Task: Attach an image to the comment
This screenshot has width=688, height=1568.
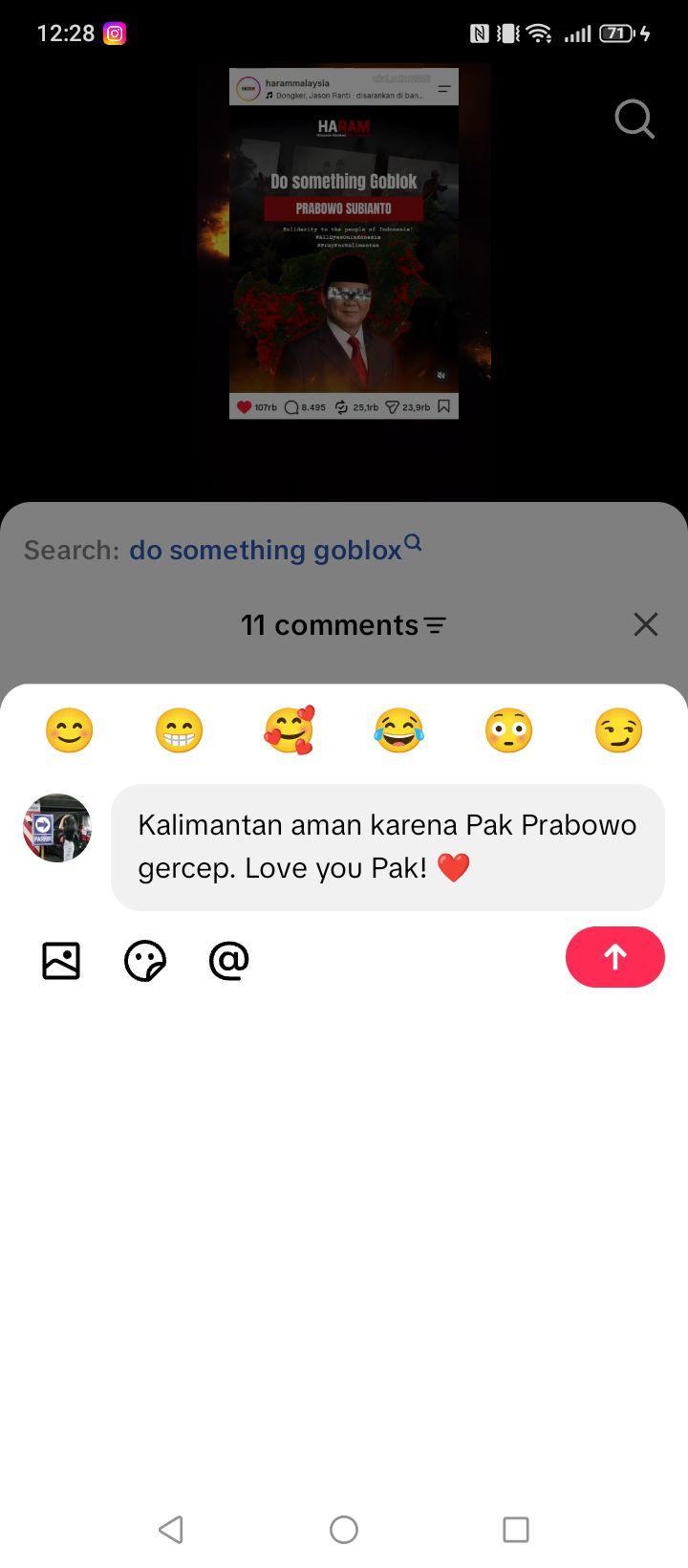Action: [x=61, y=961]
